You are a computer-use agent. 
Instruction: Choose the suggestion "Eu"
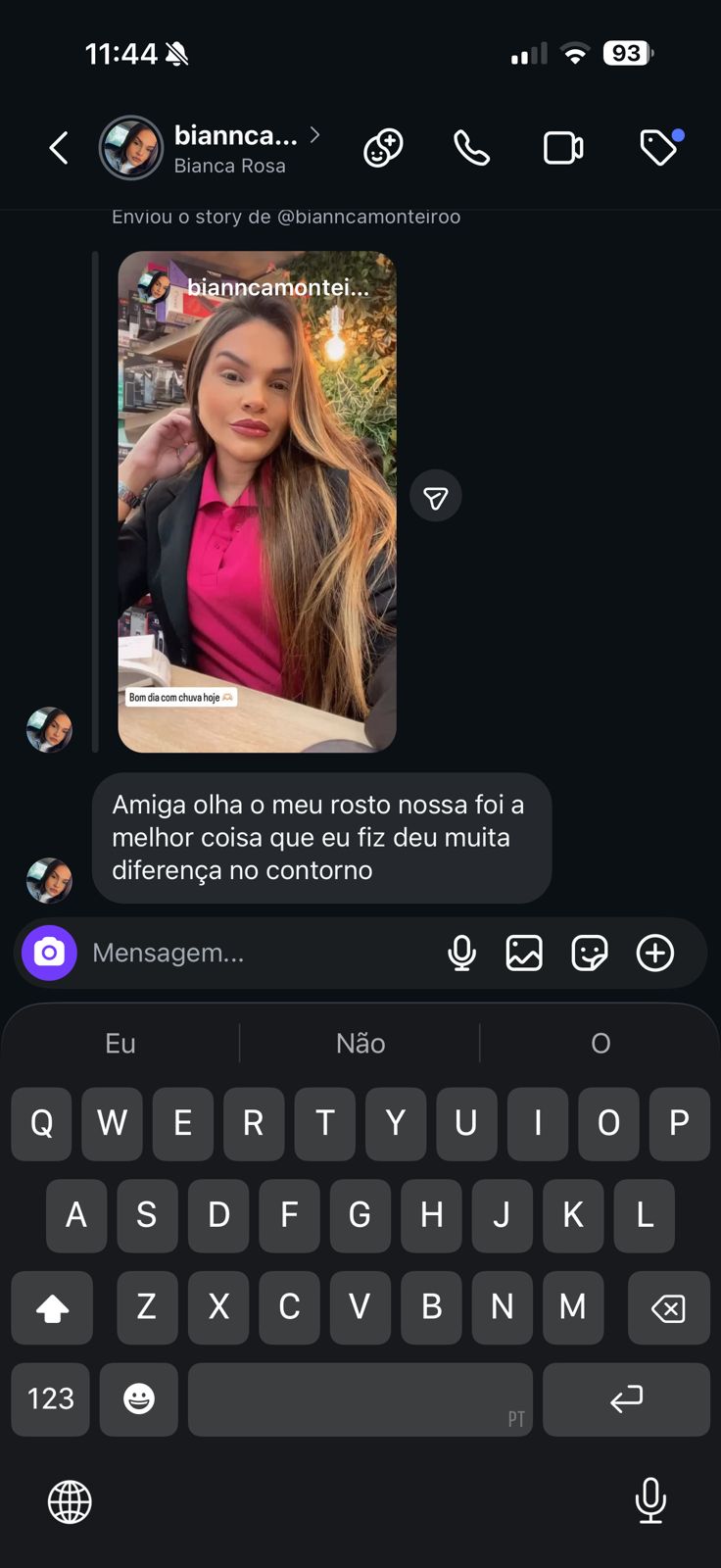[120, 1044]
